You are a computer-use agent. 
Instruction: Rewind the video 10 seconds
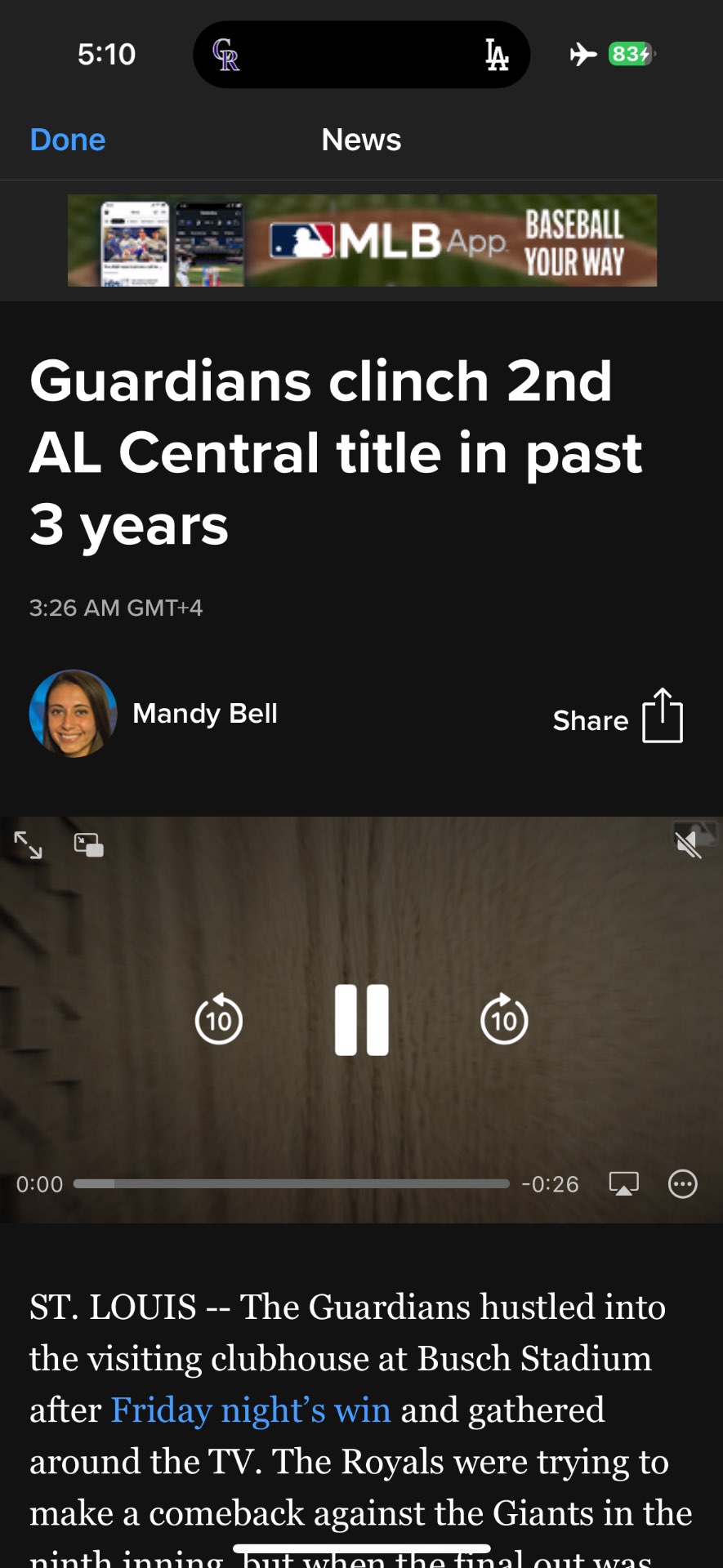click(219, 1019)
